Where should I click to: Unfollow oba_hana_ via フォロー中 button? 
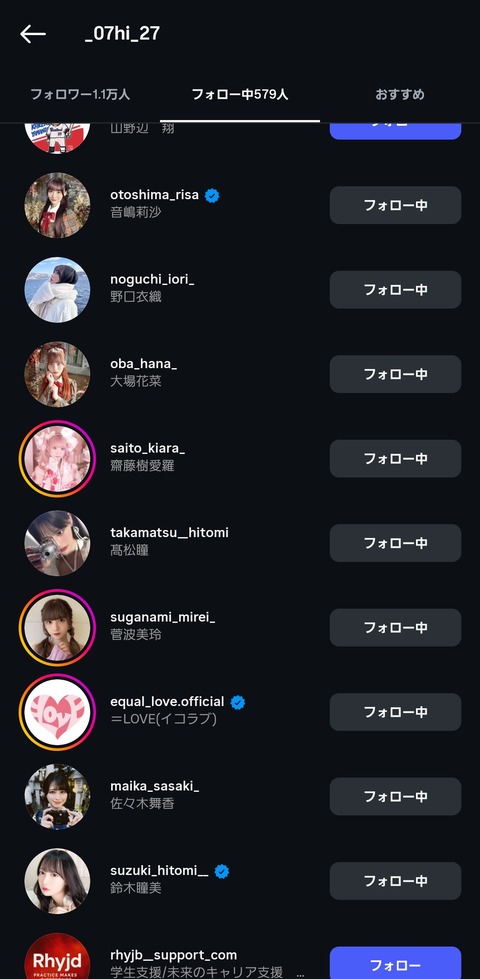pyautogui.click(x=395, y=374)
